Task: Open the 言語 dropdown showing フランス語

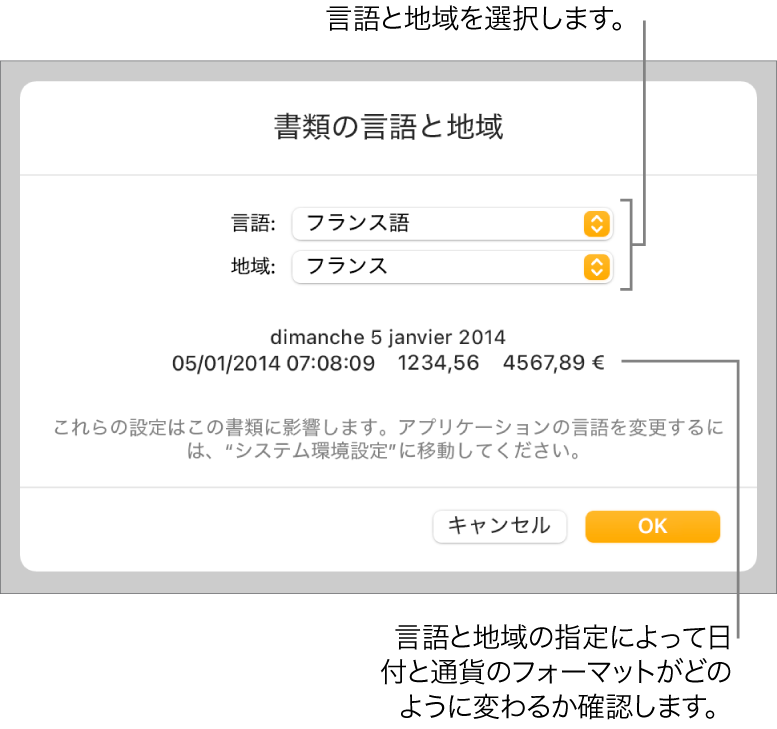Action: tap(451, 224)
